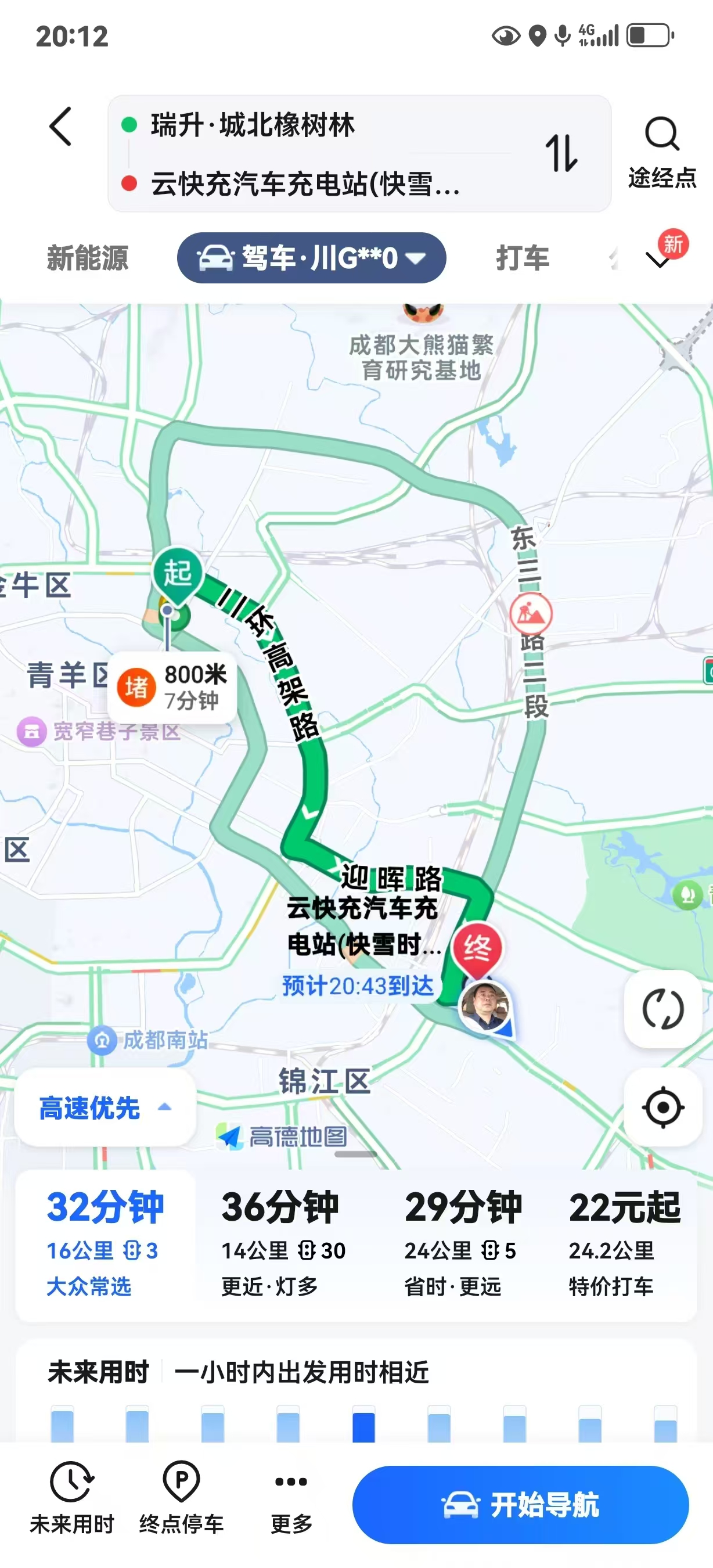
Task: Swap start and destination points
Action: coord(561,153)
